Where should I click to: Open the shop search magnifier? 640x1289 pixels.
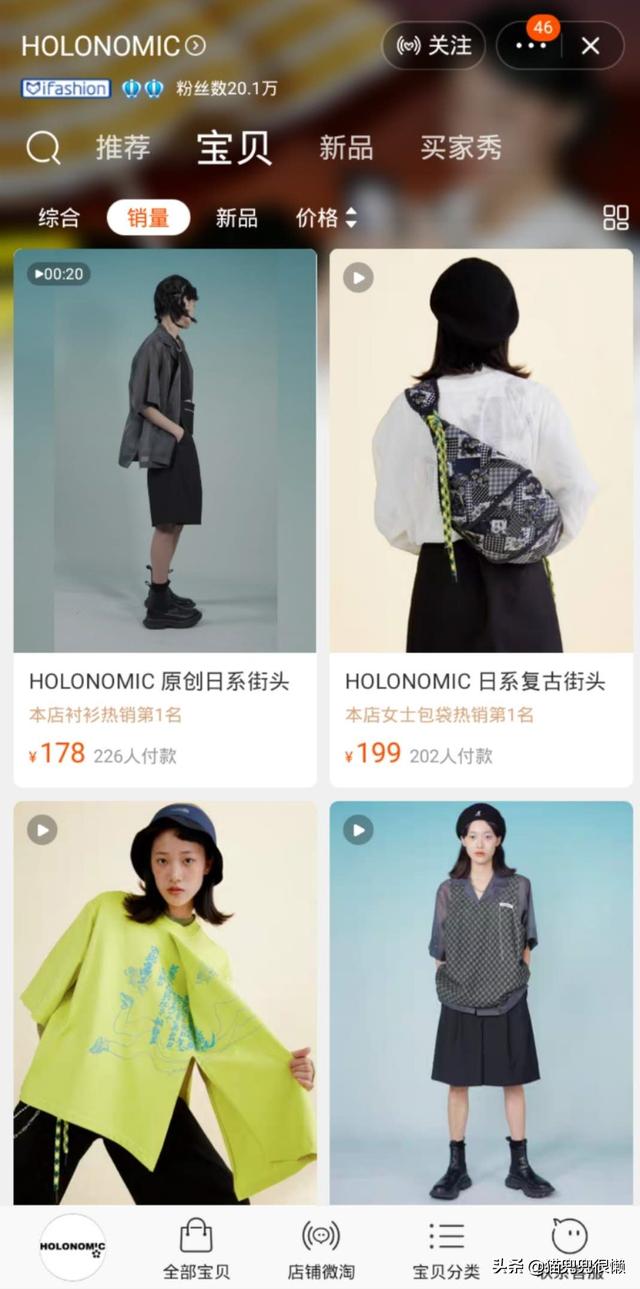[43, 149]
